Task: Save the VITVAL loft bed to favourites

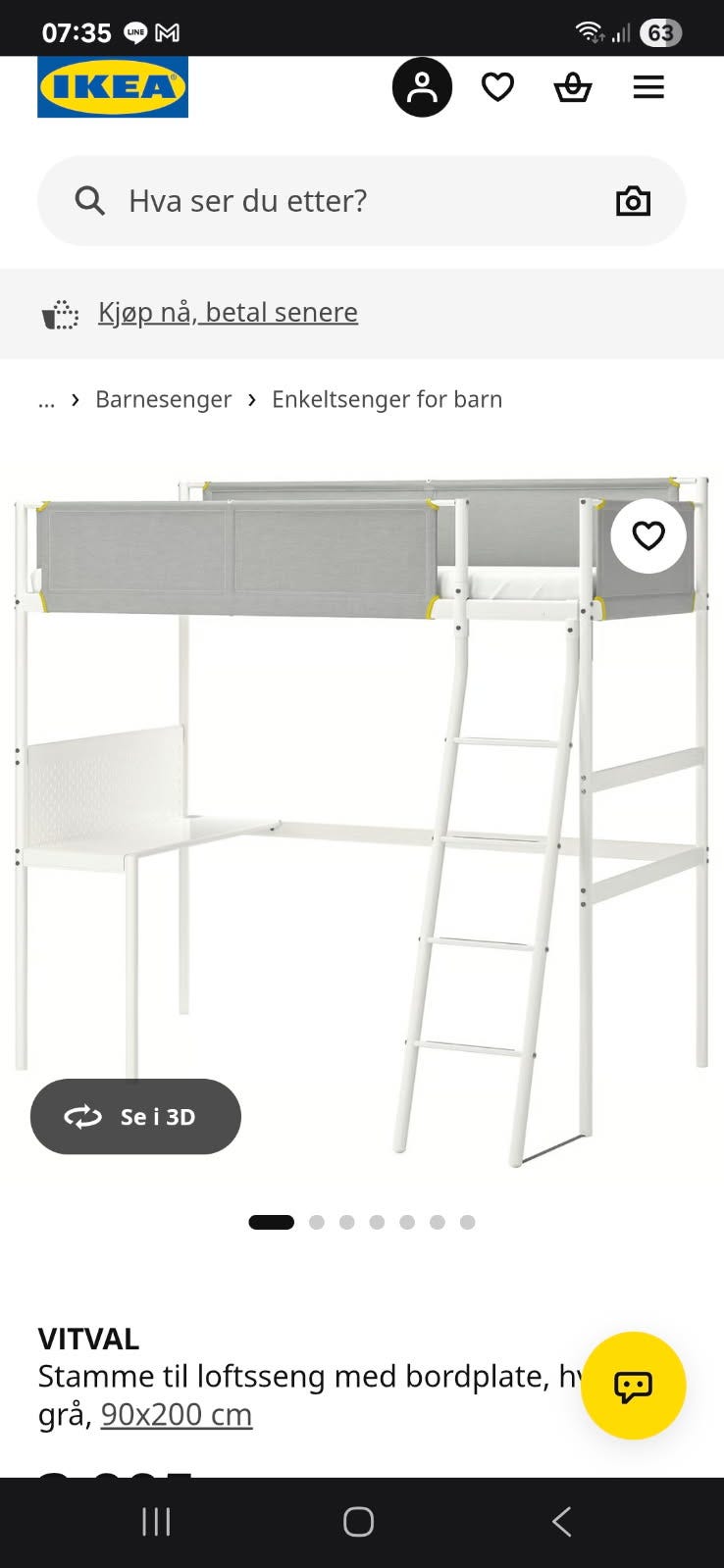Action: click(x=648, y=535)
